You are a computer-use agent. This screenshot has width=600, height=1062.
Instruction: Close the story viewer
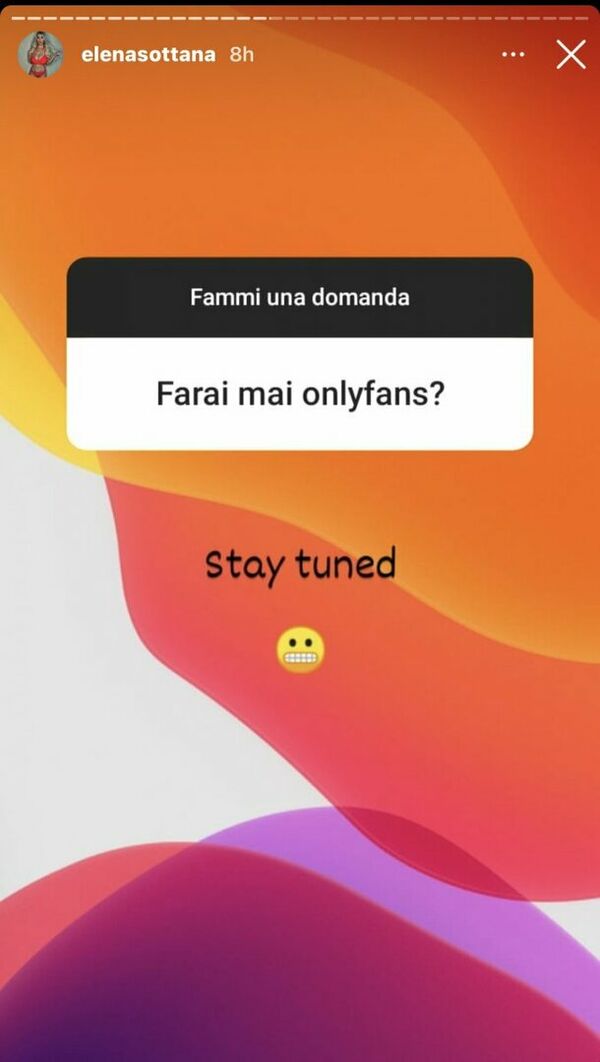[x=571, y=54]
